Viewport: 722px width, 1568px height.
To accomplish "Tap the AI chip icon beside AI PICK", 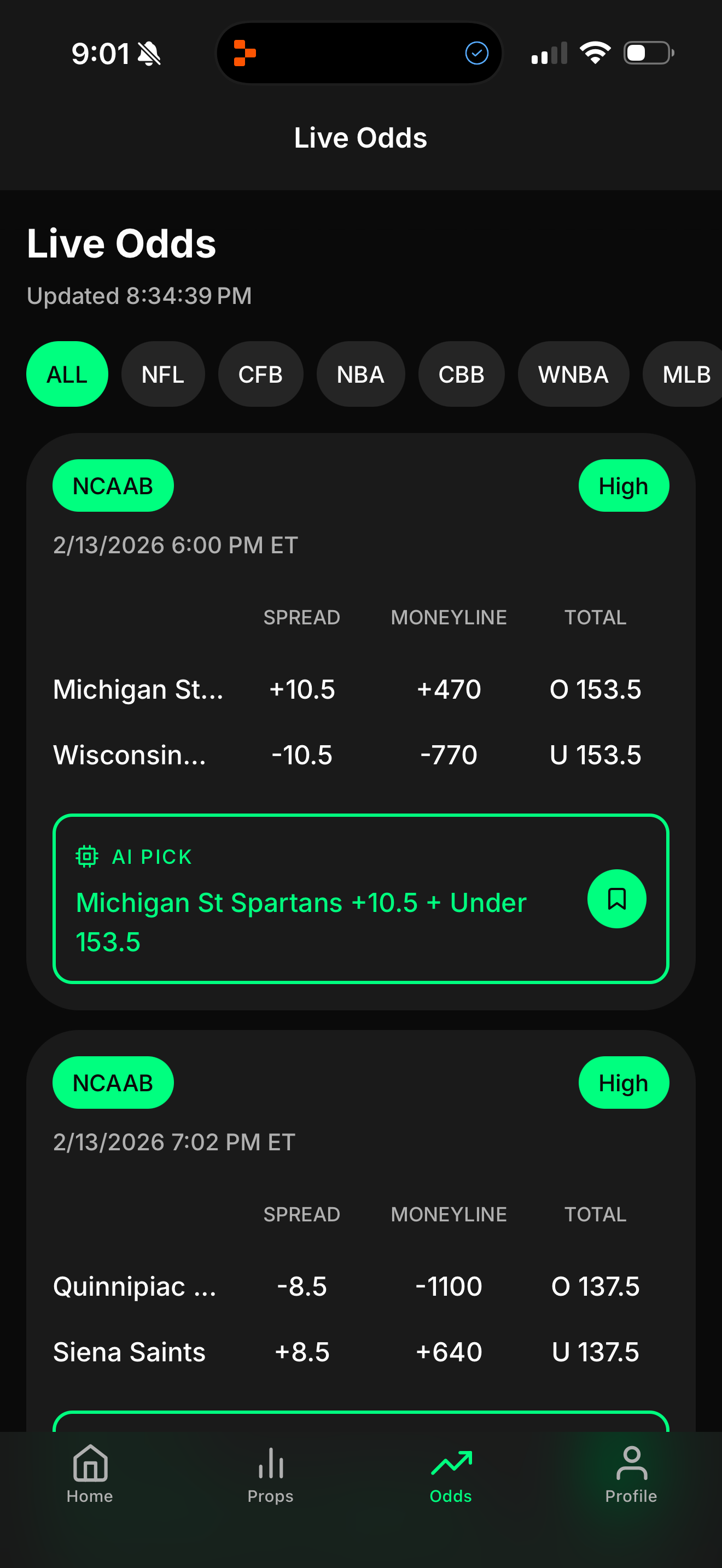I will click(87, 856).
